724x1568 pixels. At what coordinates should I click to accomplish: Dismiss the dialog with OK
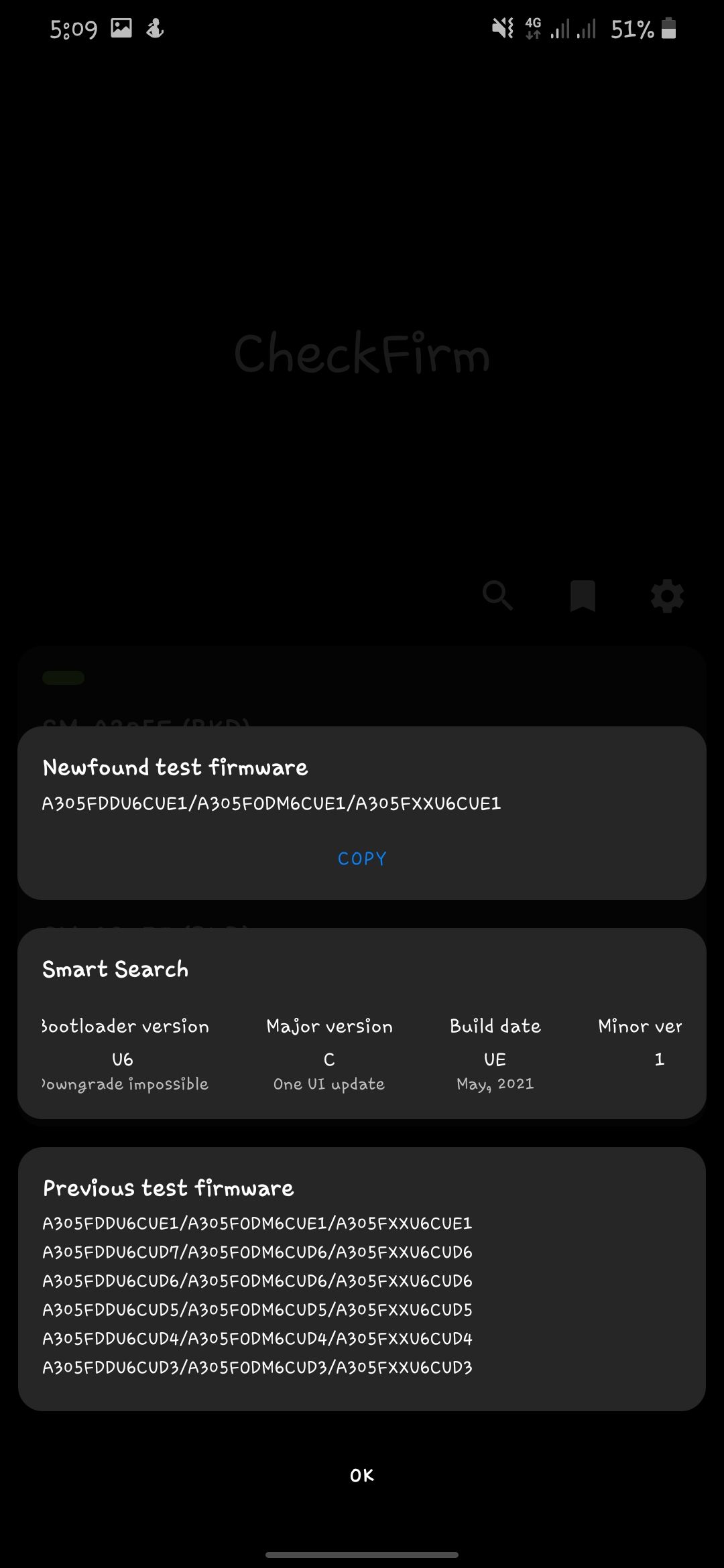[x=362, y=1475]
